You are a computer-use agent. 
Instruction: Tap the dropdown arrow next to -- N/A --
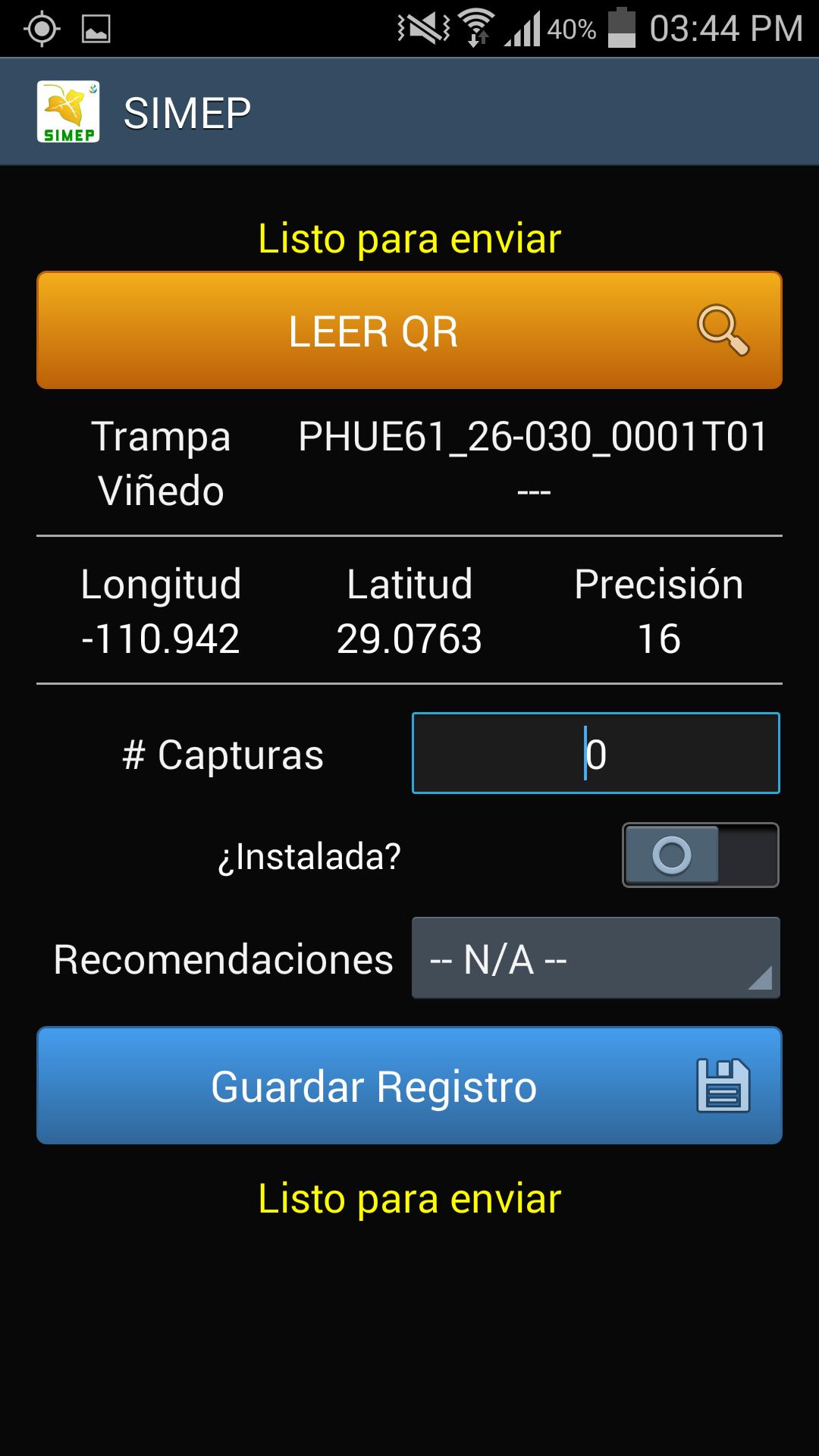[761, 984]
